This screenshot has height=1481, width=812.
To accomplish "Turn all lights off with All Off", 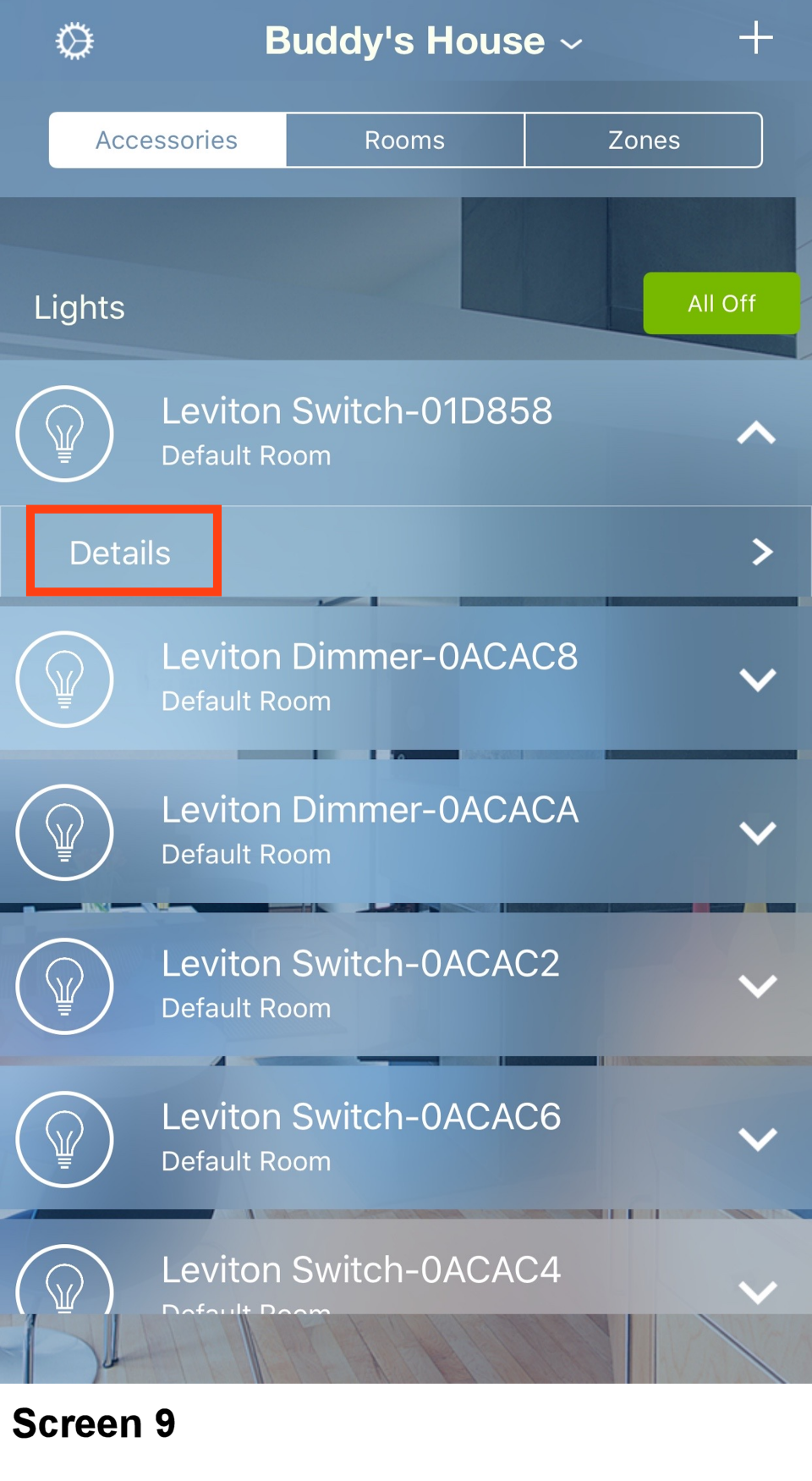I will [x=721, y=303].
